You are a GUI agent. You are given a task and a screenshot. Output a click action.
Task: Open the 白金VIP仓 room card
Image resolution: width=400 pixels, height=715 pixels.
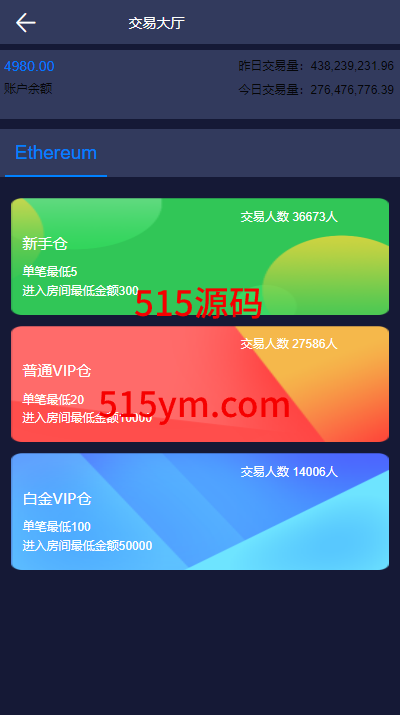coord(200,511)
